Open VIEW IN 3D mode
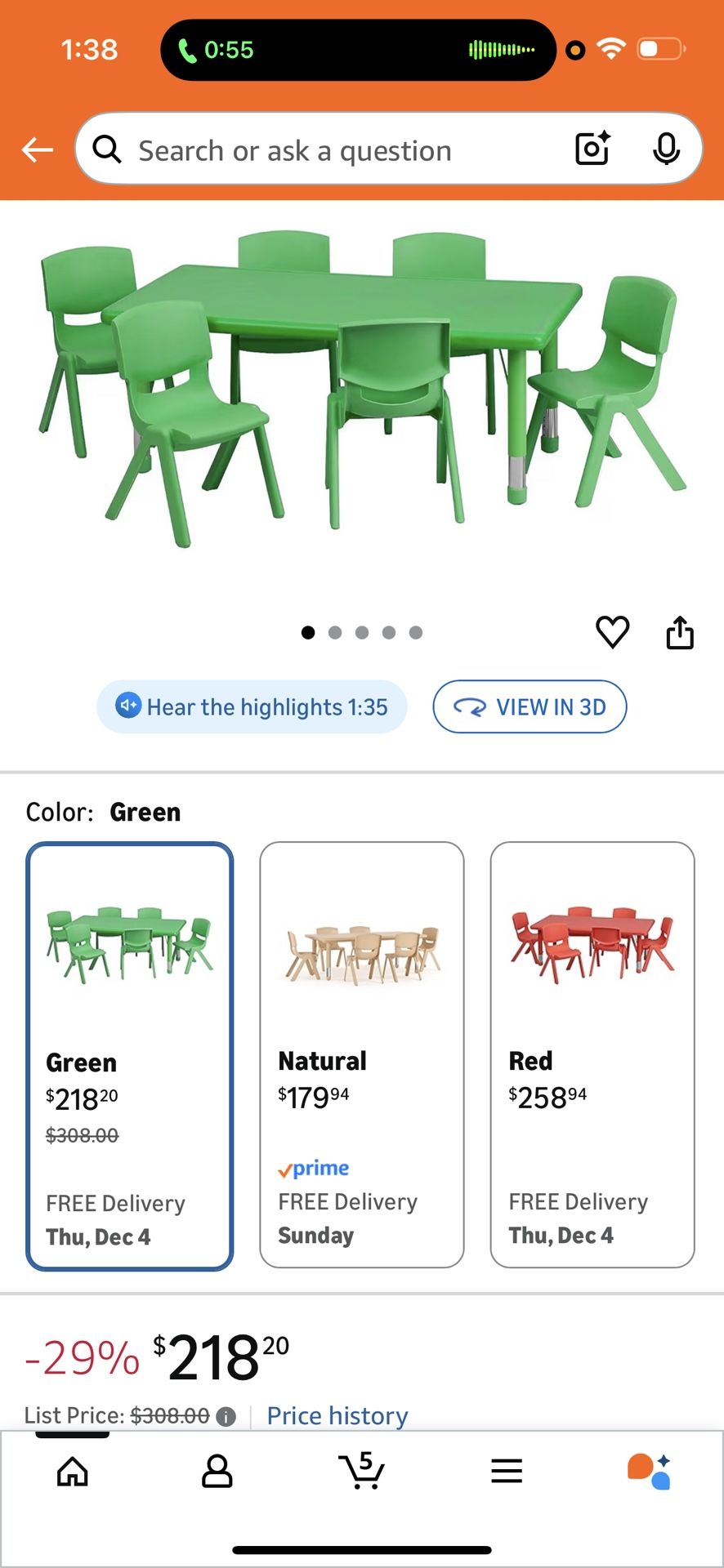The image size is (724, 1568). (x=530, y=706)
